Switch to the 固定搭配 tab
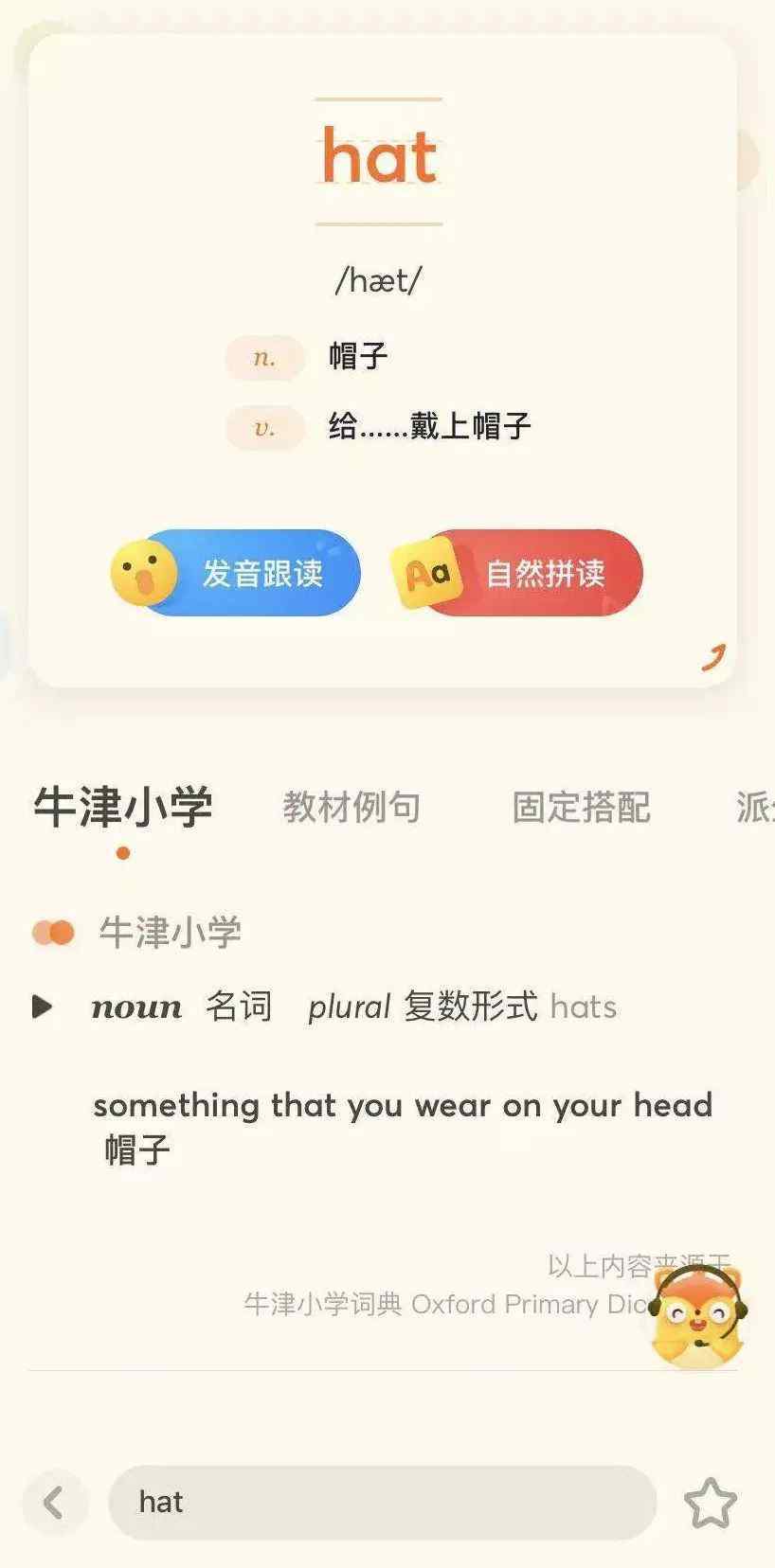 (581, 808)
